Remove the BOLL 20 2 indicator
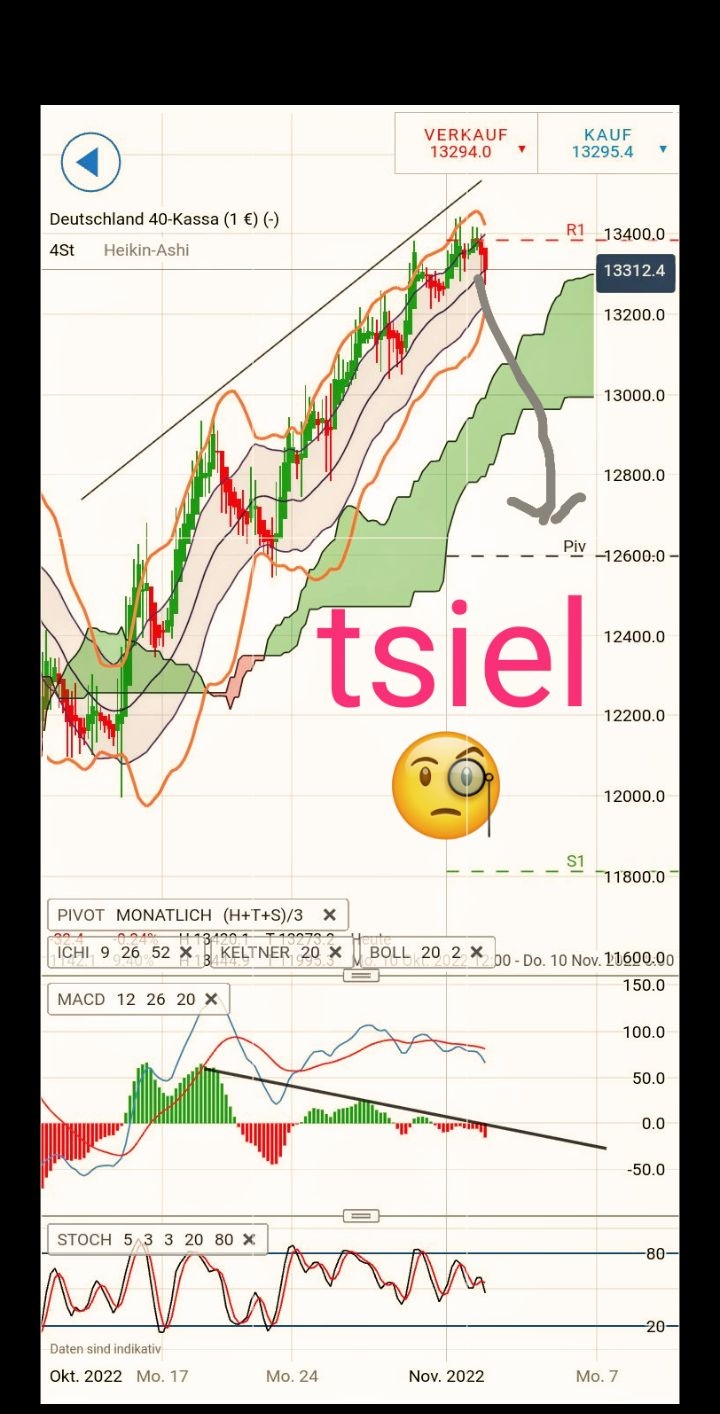 tap(476, 952)
